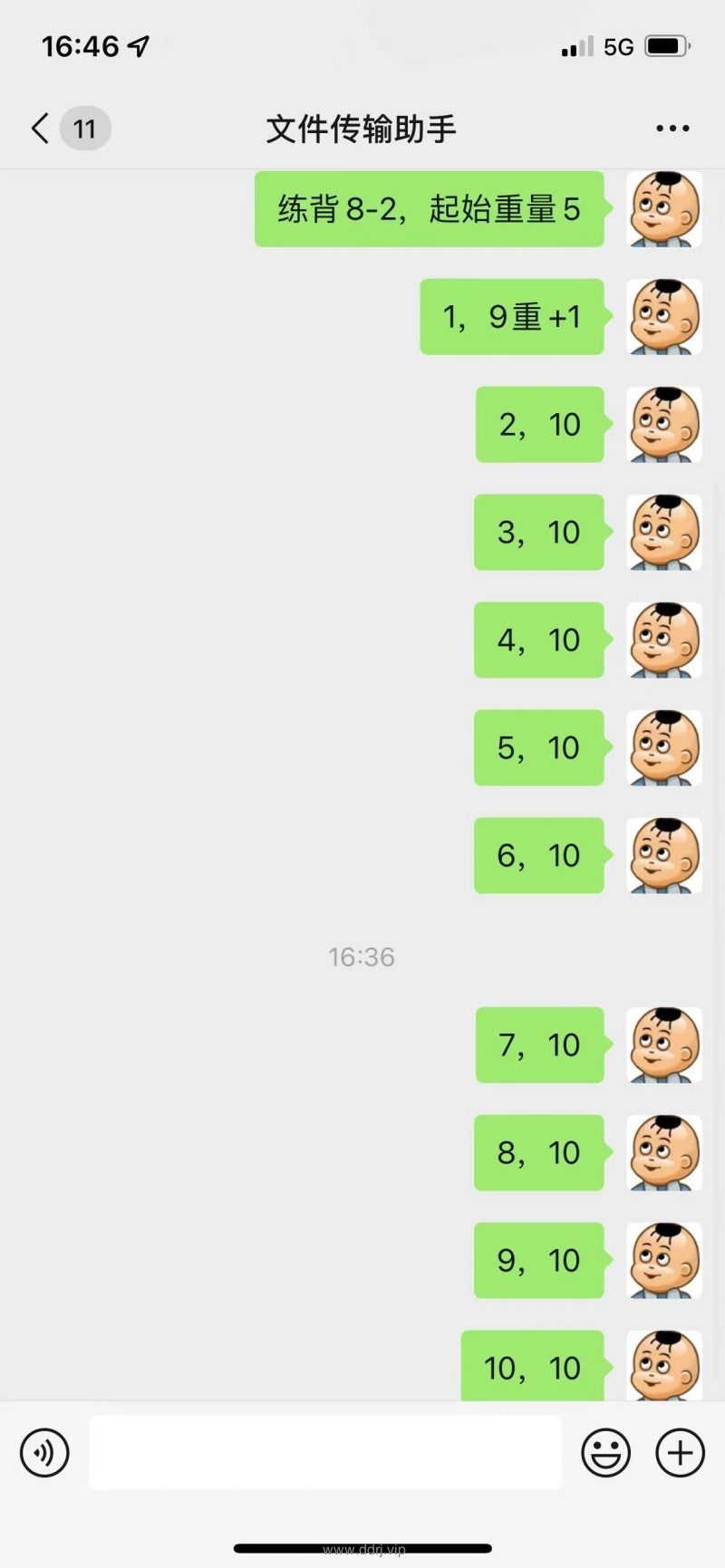
Task: Go back to the chat list
Action: click(x=42, y=129)
